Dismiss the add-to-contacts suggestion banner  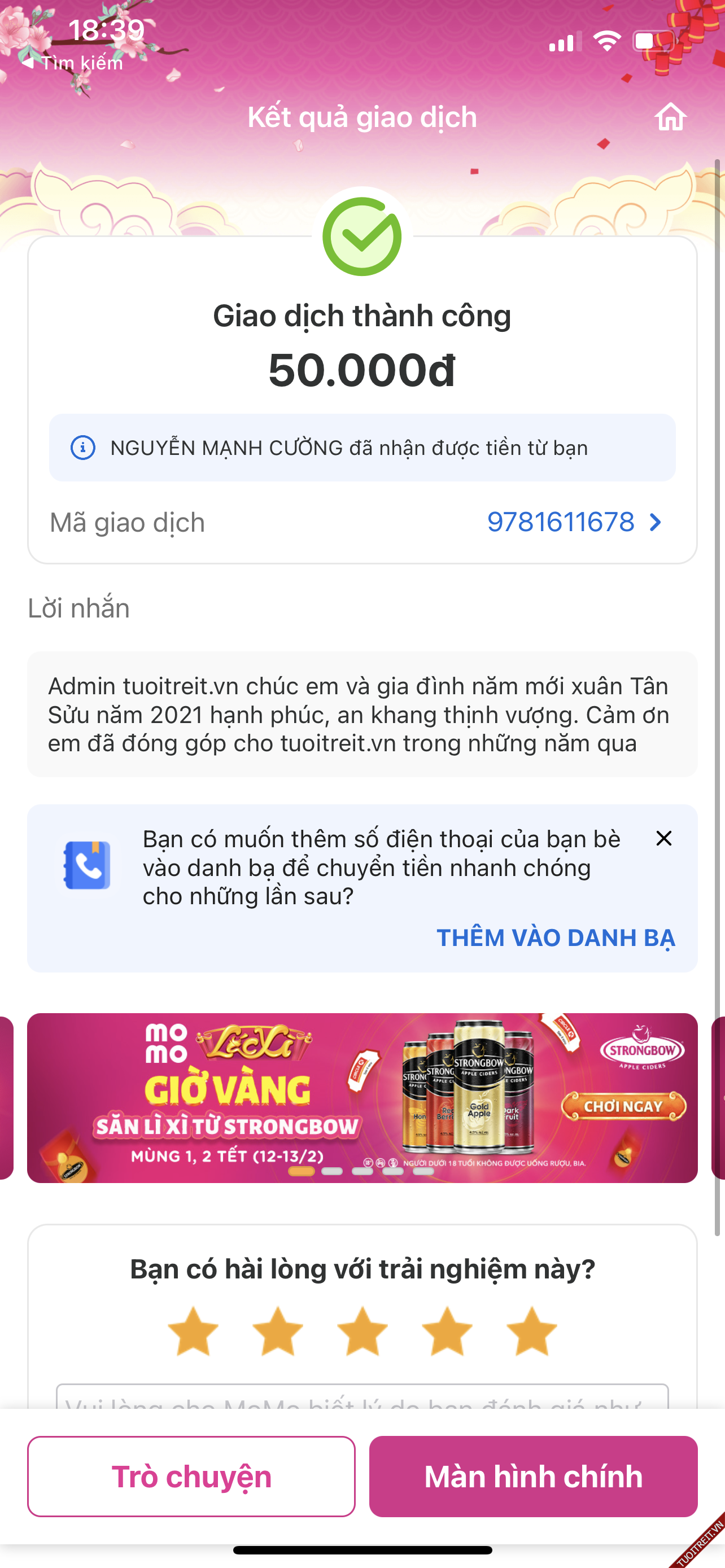point(663,838)
